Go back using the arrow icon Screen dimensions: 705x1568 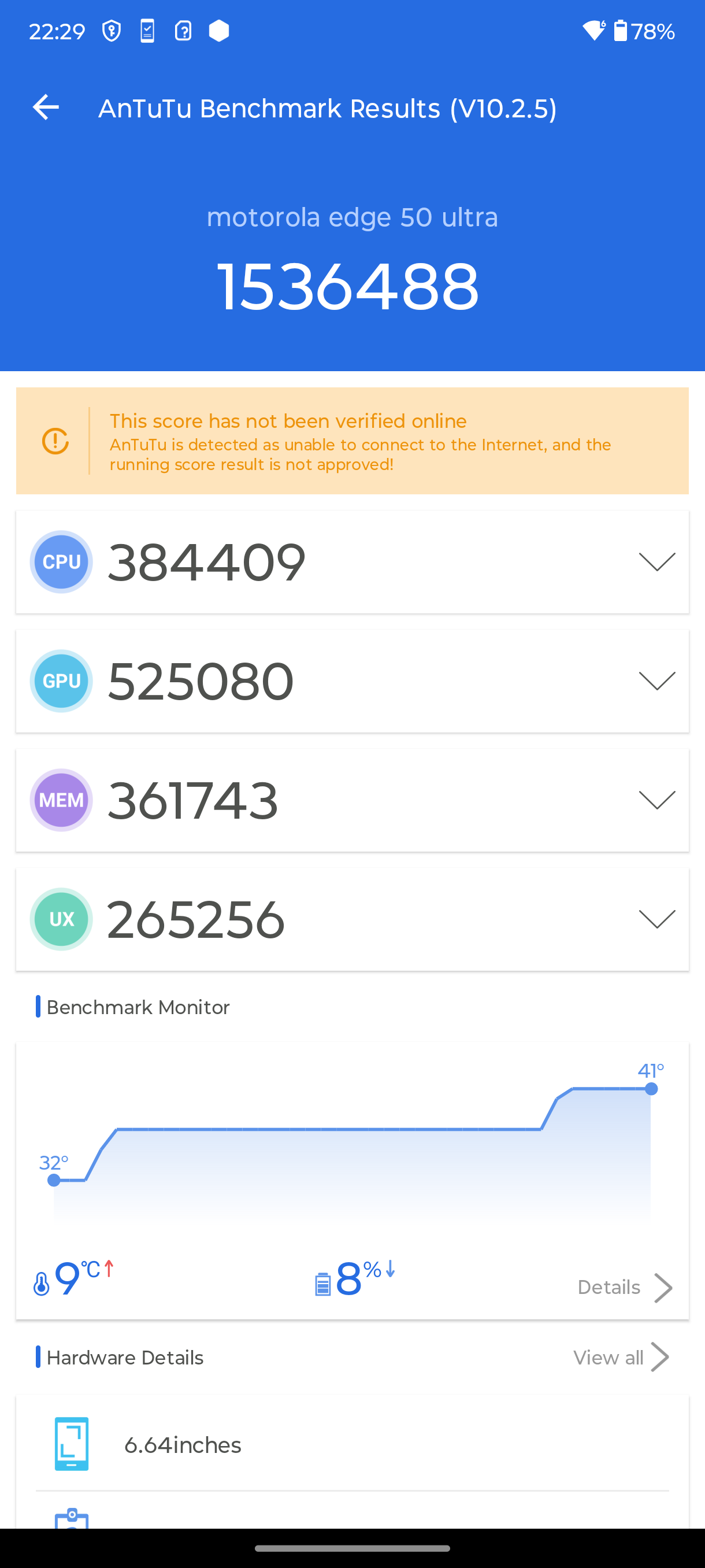pos(46,108)
